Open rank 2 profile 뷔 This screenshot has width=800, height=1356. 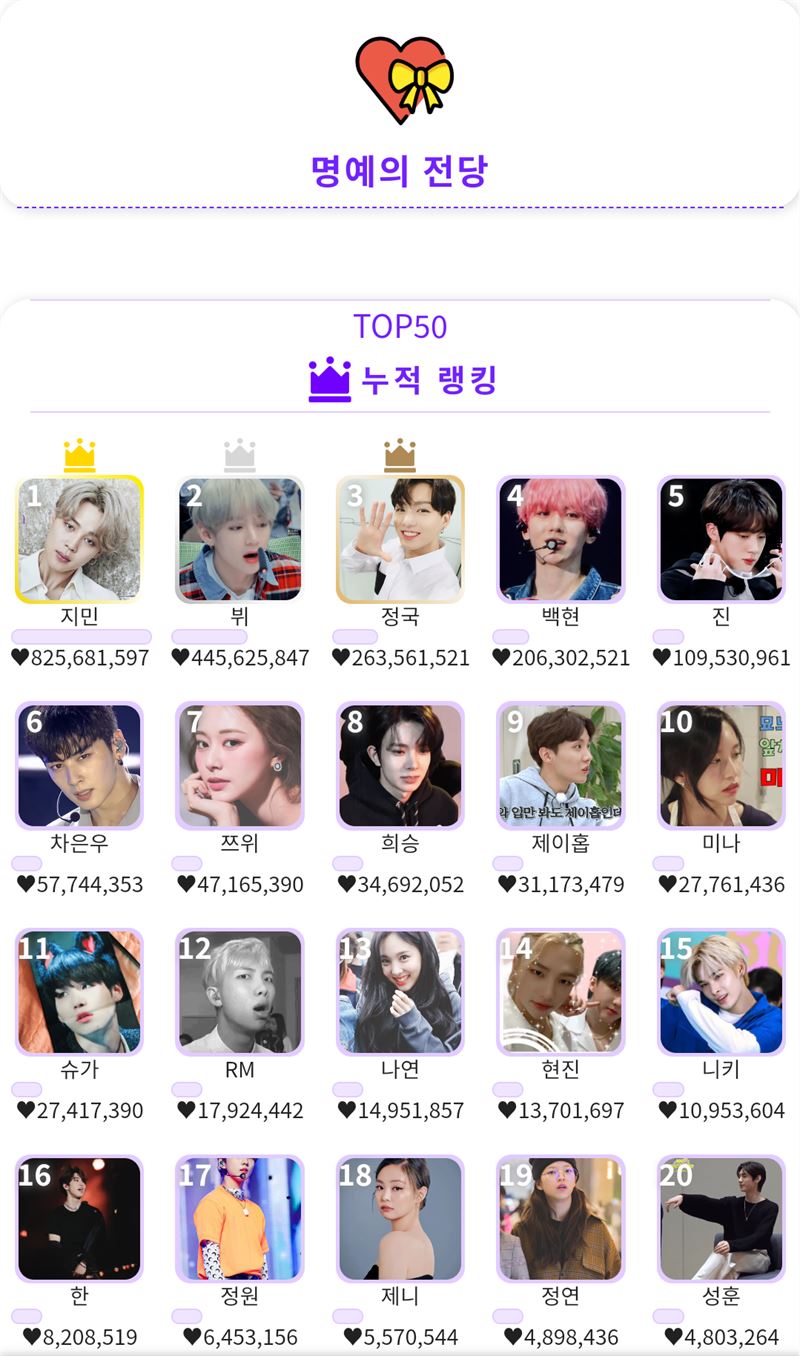pyautogui.click(x=240, y=540)
